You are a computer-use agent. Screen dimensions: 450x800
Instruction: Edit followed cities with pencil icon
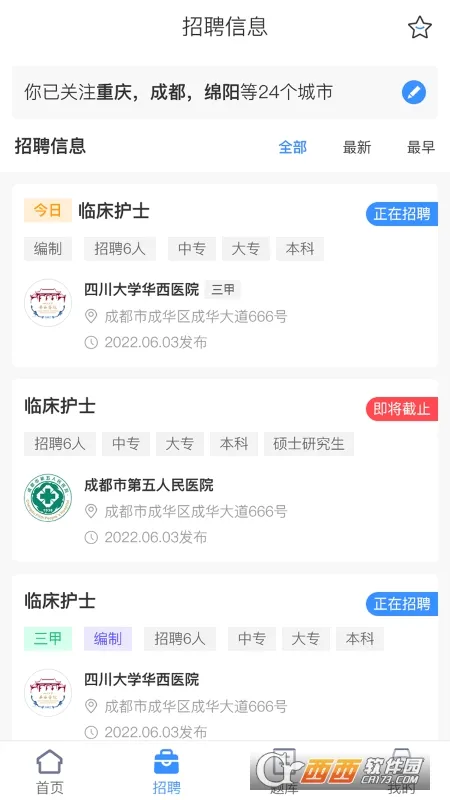[414, 92]
